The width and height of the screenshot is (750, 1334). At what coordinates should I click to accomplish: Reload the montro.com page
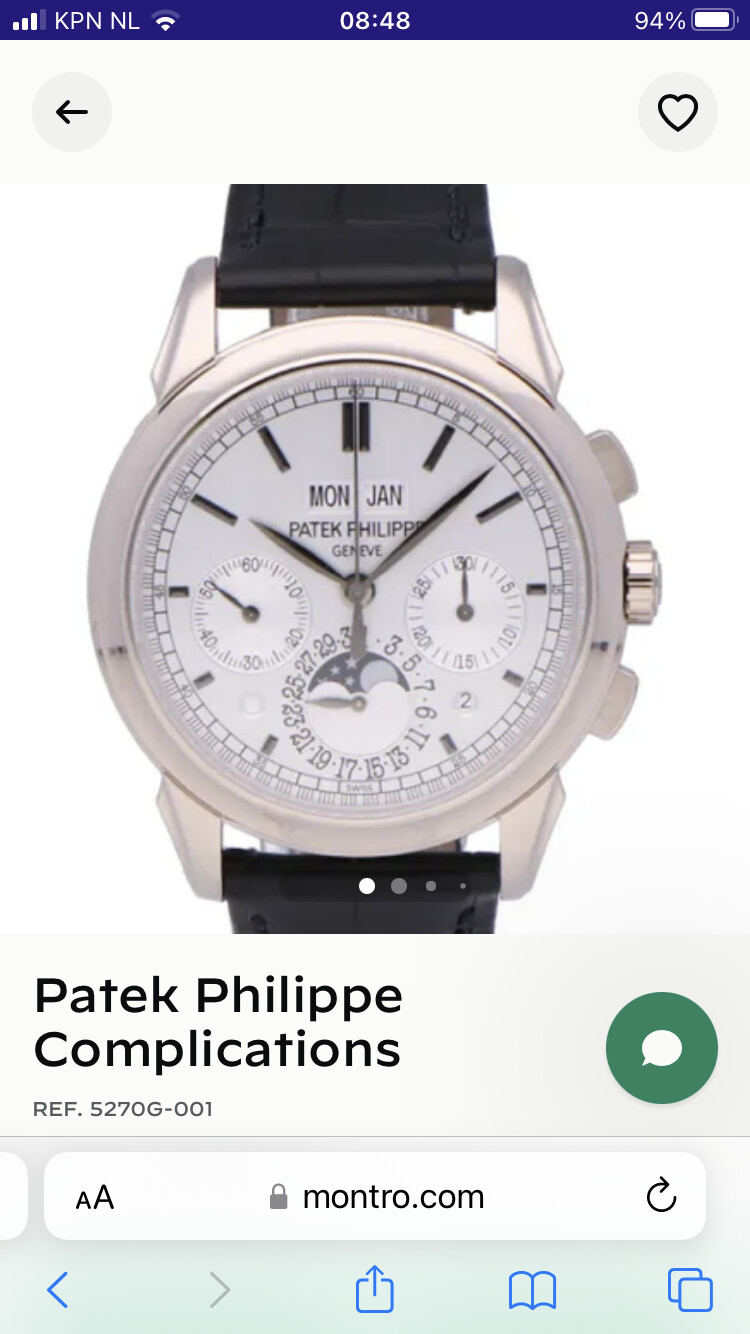coord(661,1196)
